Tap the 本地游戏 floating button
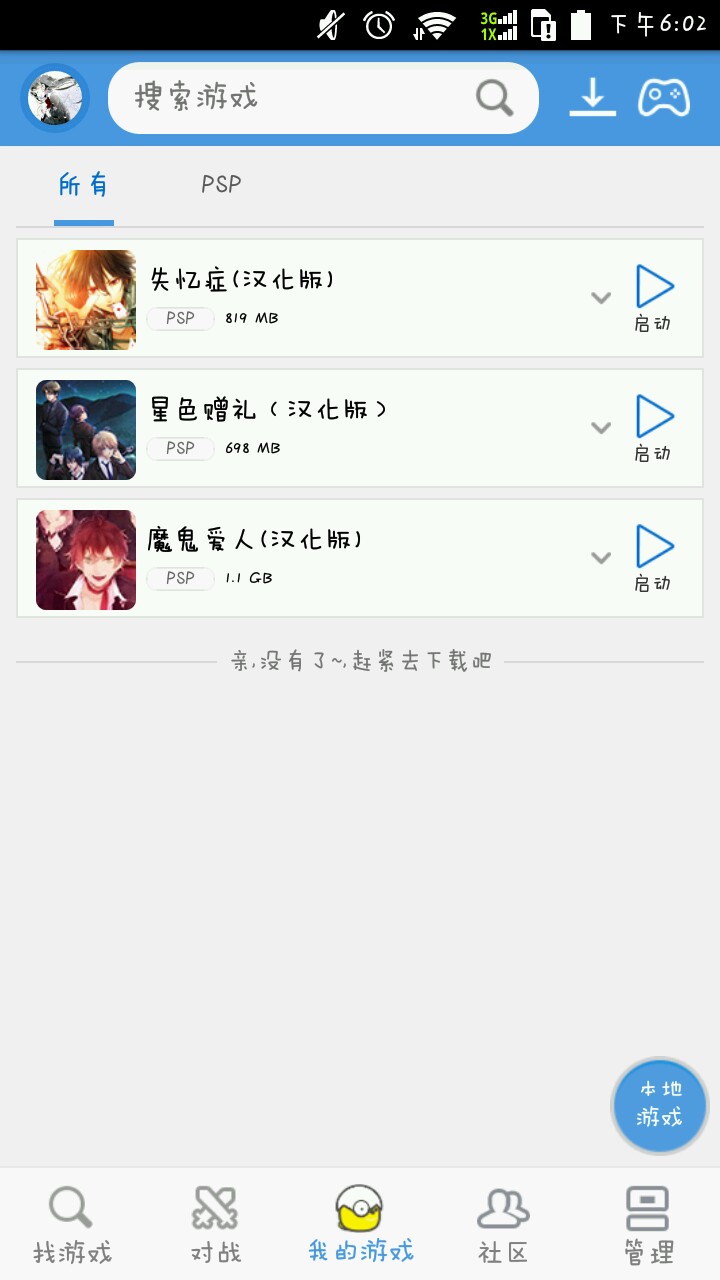720x1280 pixels. [x=660, y=1105]
